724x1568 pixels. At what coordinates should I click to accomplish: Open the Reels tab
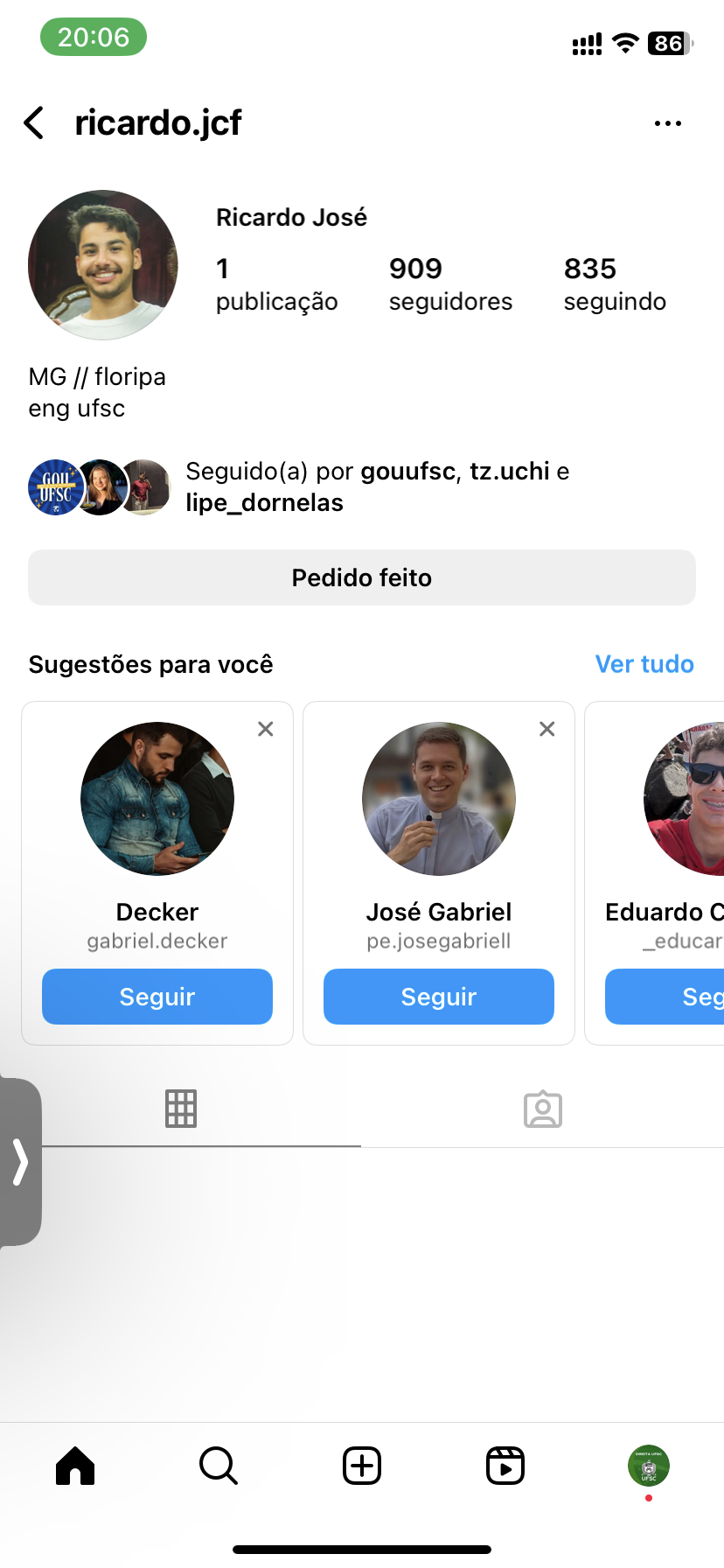[x=505, y=1466]
